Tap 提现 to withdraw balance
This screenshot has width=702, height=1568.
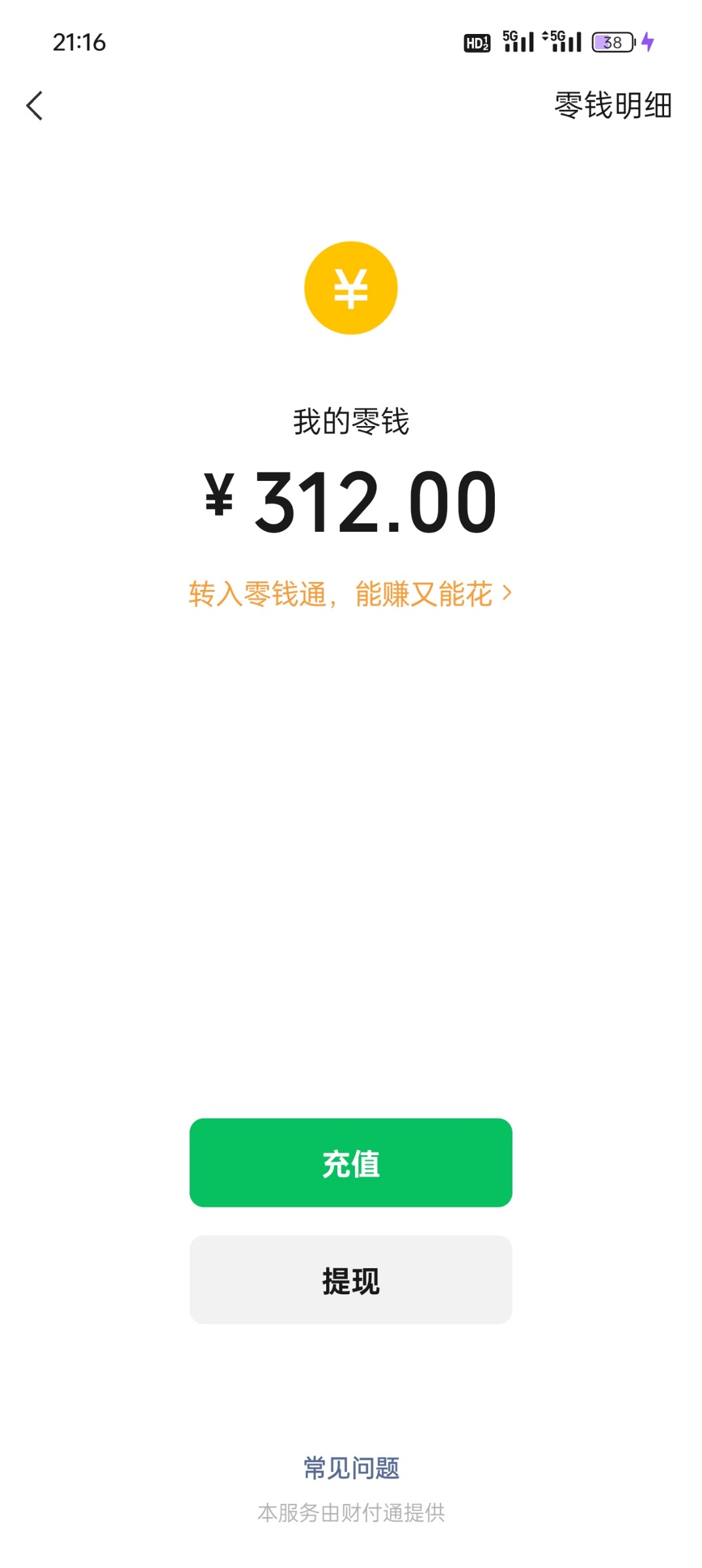pos(351,1279)
